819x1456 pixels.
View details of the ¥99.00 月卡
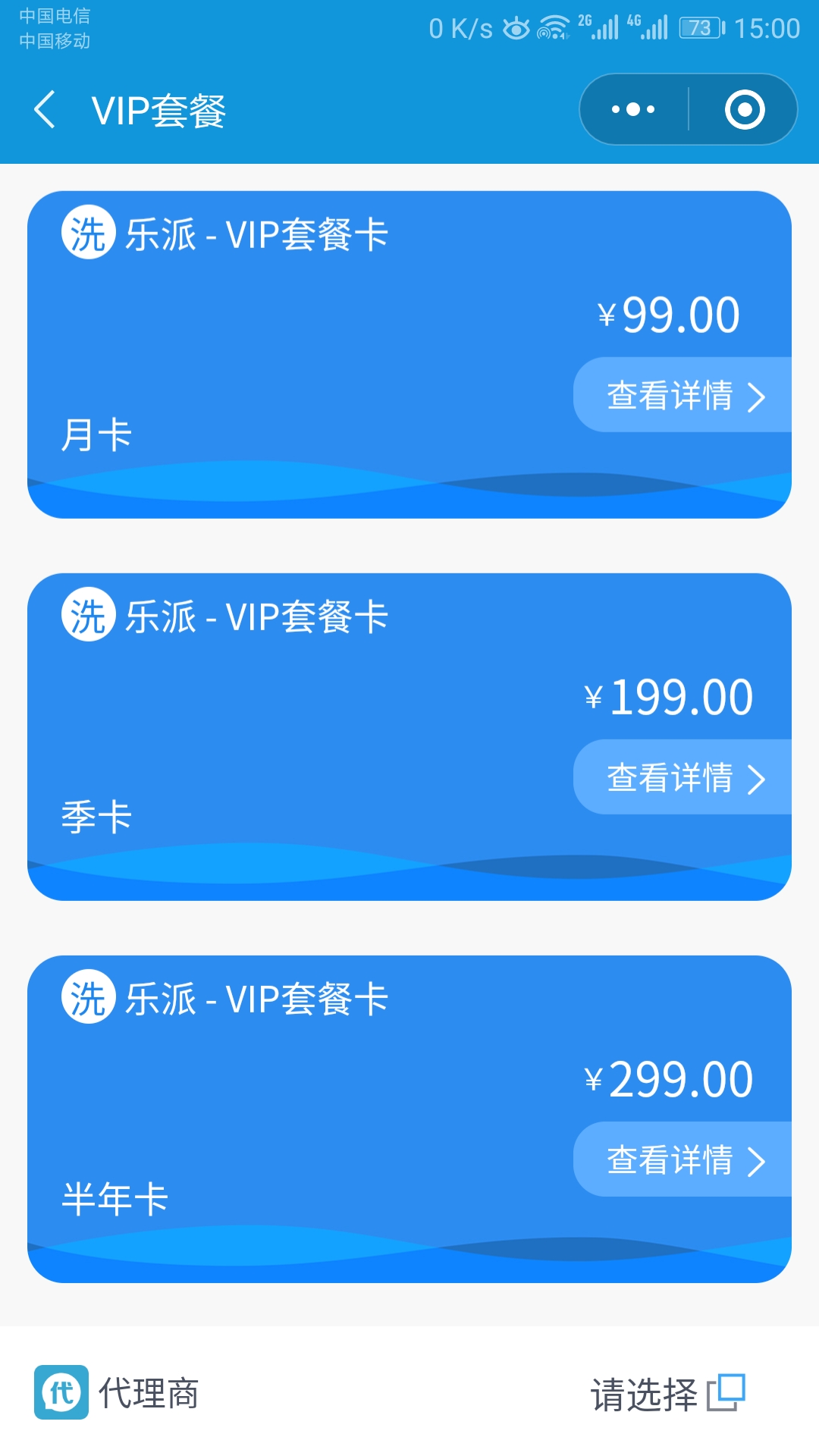tap(682, 395)
